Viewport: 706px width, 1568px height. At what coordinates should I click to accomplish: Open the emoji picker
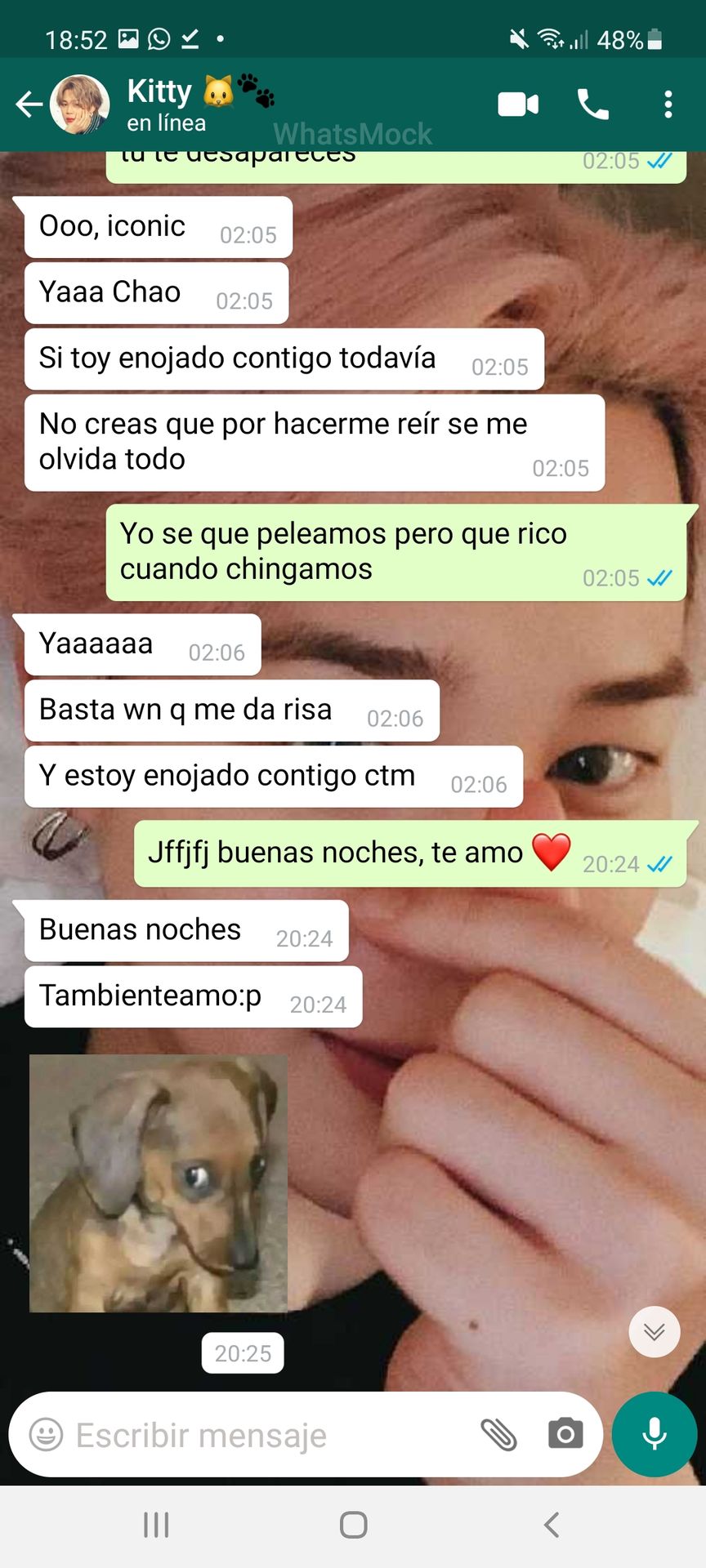pos(46,1434)
